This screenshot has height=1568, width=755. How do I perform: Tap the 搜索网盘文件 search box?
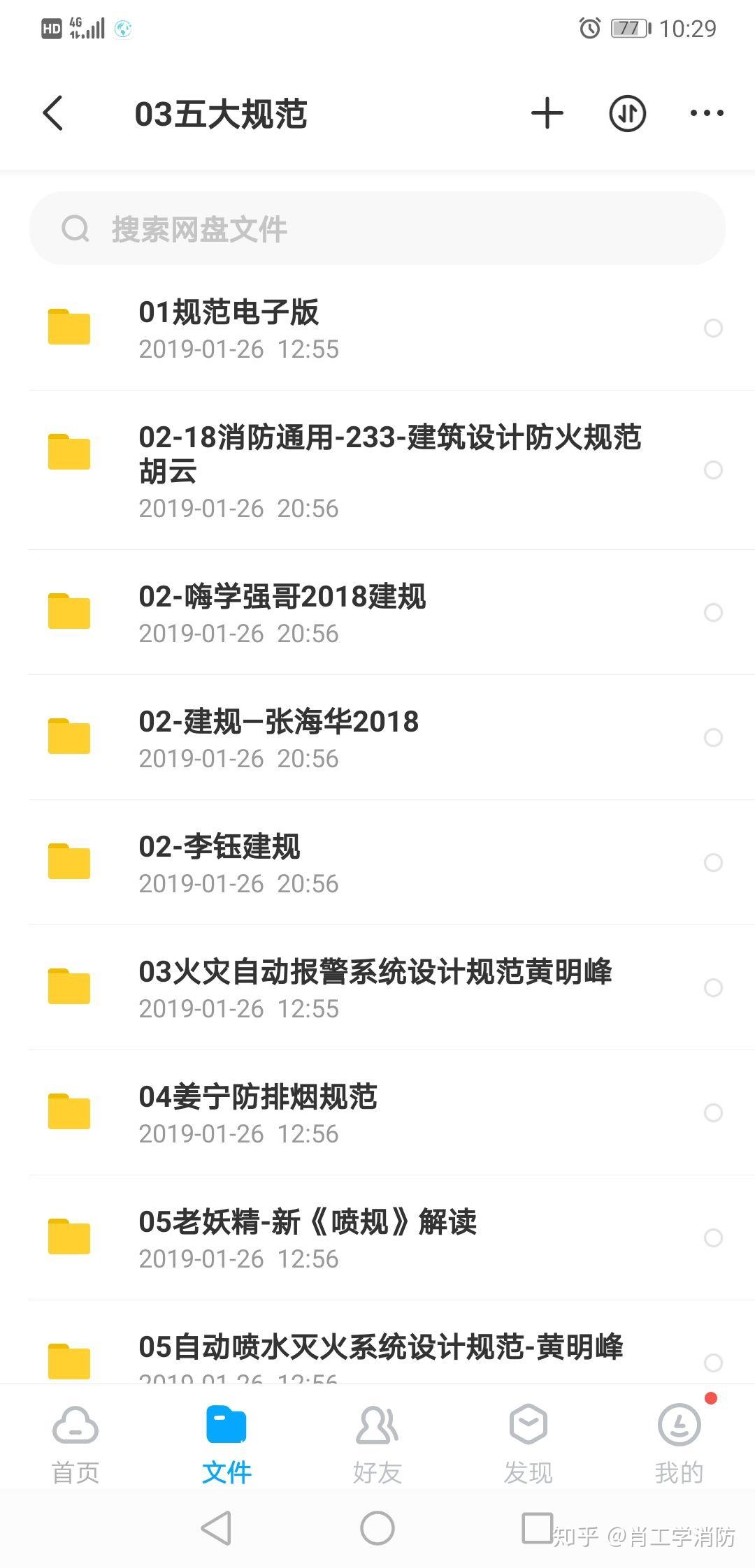pos(377,228)
